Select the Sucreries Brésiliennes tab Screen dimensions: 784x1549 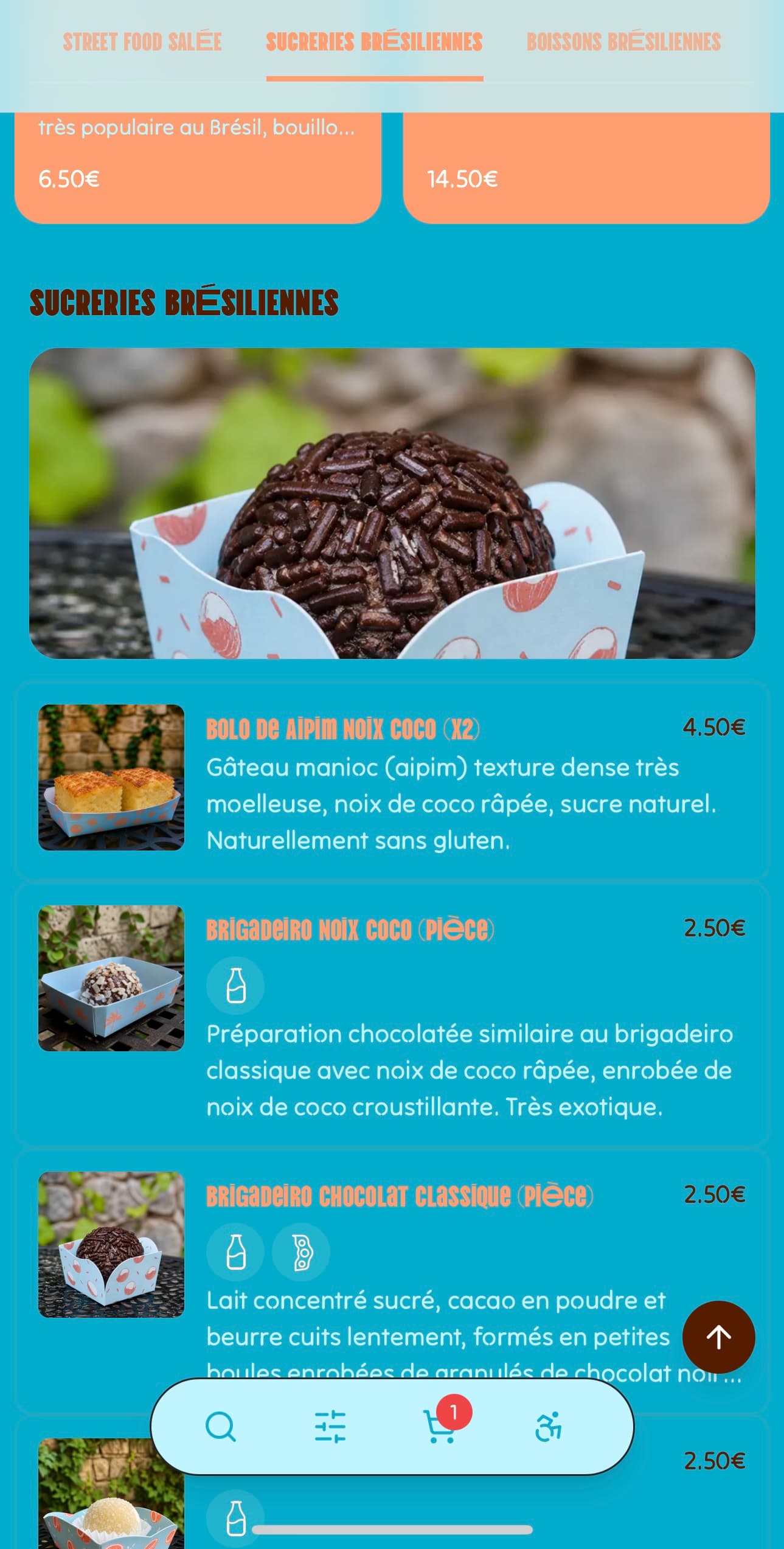(x=375, y=42)
